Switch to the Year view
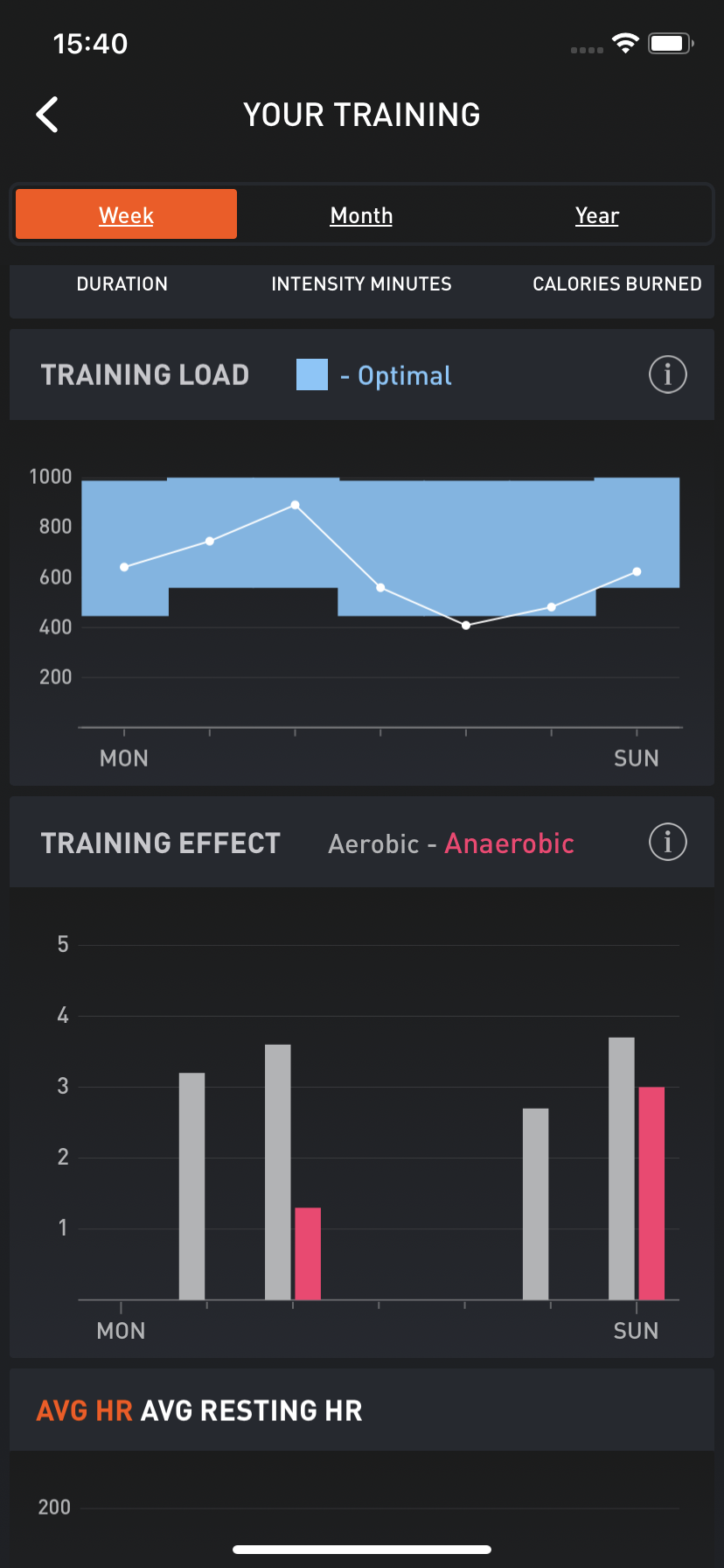 click(x=597, y=215)
